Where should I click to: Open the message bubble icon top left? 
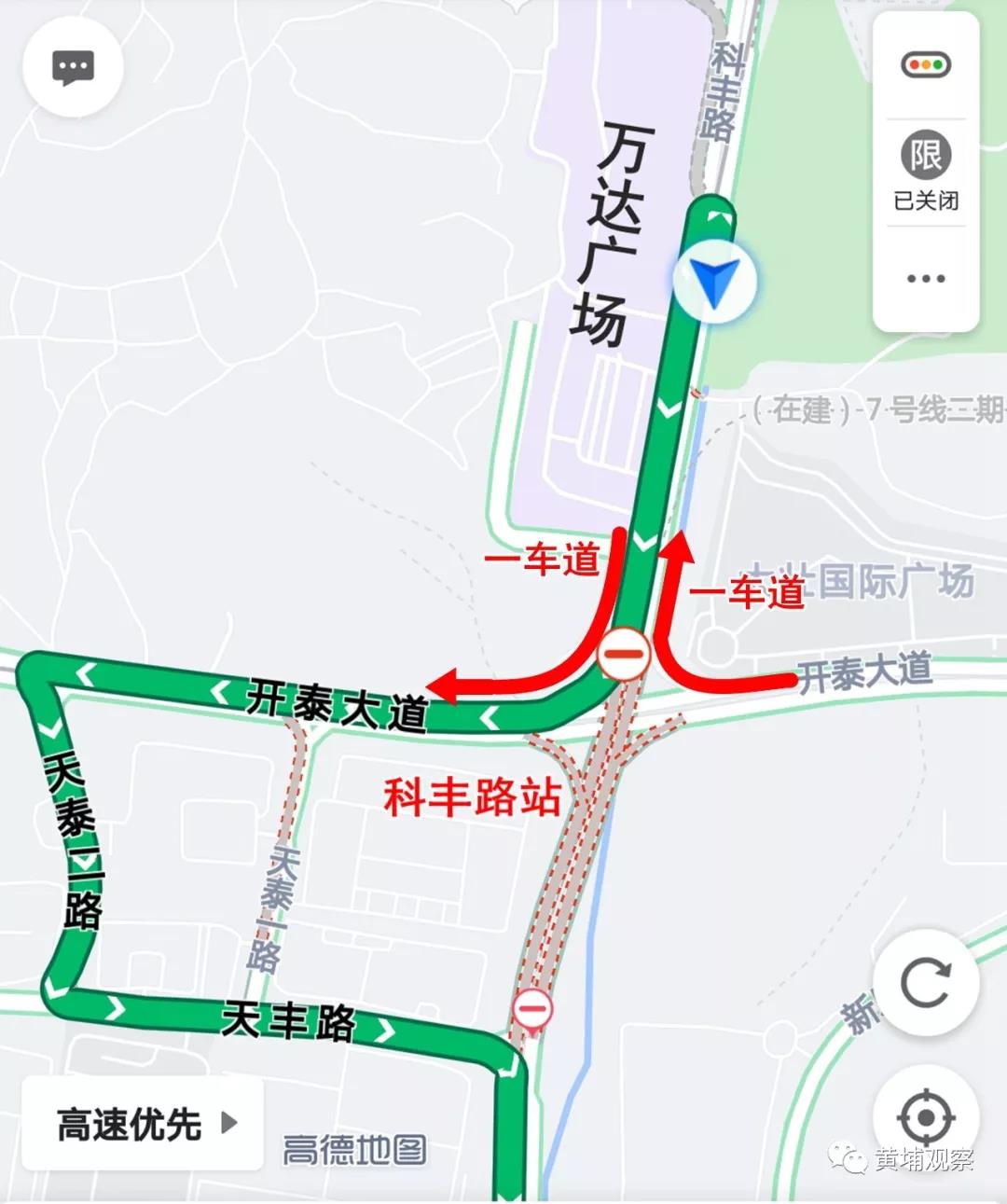(x=71, y=65)
